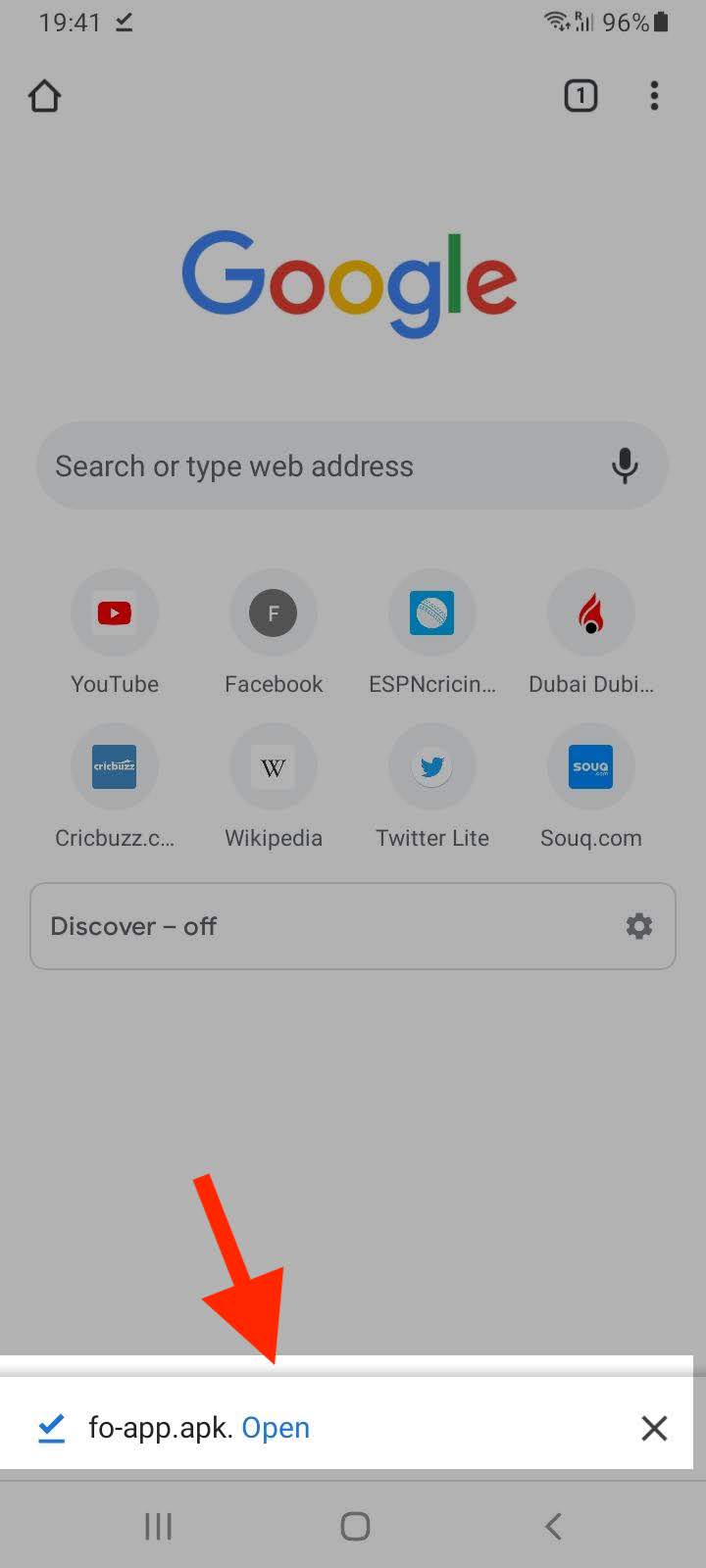Image resolution: width=706 pixels, height=1568 pixels.
Task: Go back using the system back button
Action: pos(553,1526)
